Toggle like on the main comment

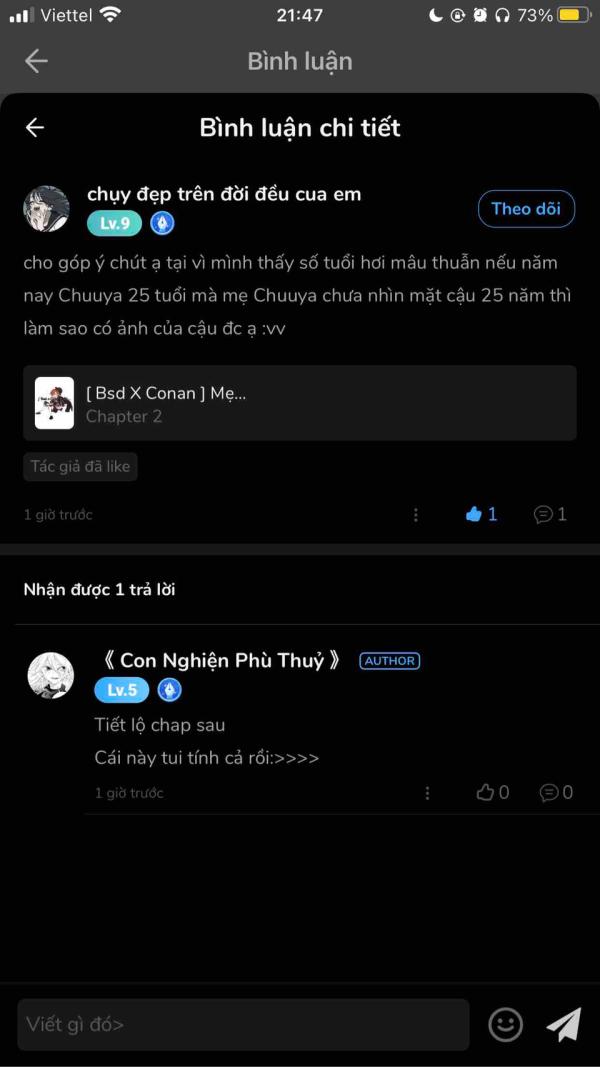point(481,514)
